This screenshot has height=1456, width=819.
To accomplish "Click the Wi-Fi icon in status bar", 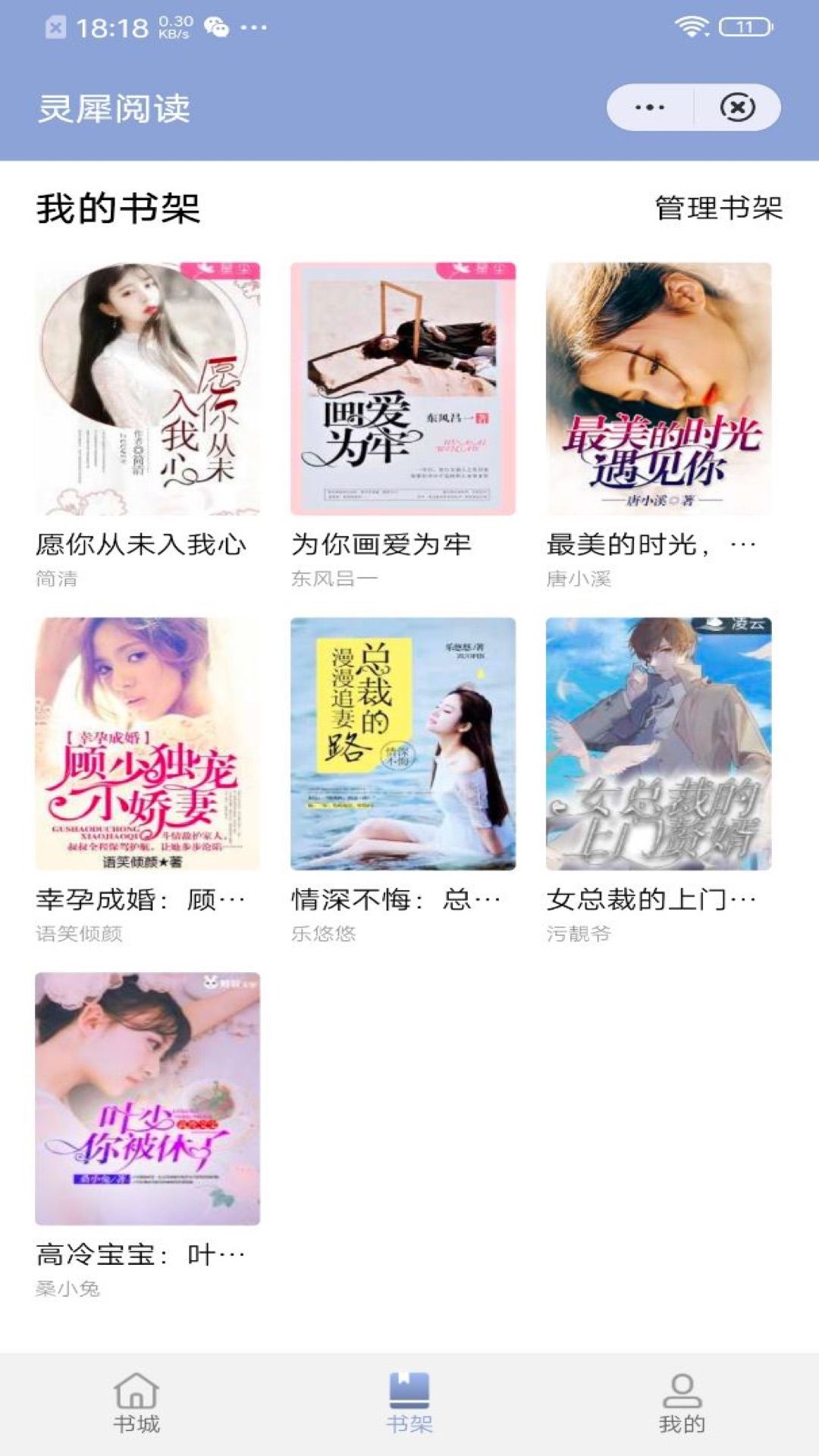I will point(690,25).
